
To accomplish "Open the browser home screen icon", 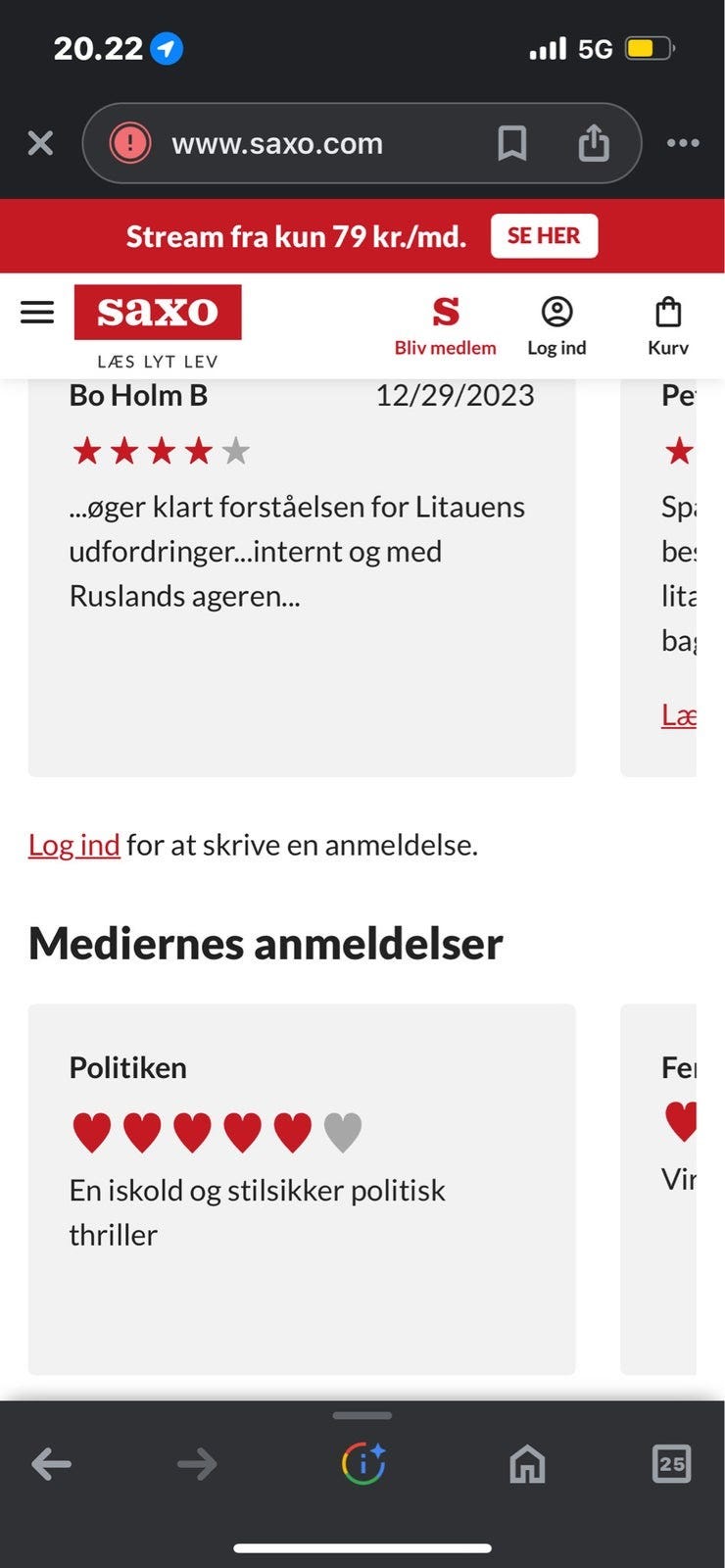I will coord(526,1464).
